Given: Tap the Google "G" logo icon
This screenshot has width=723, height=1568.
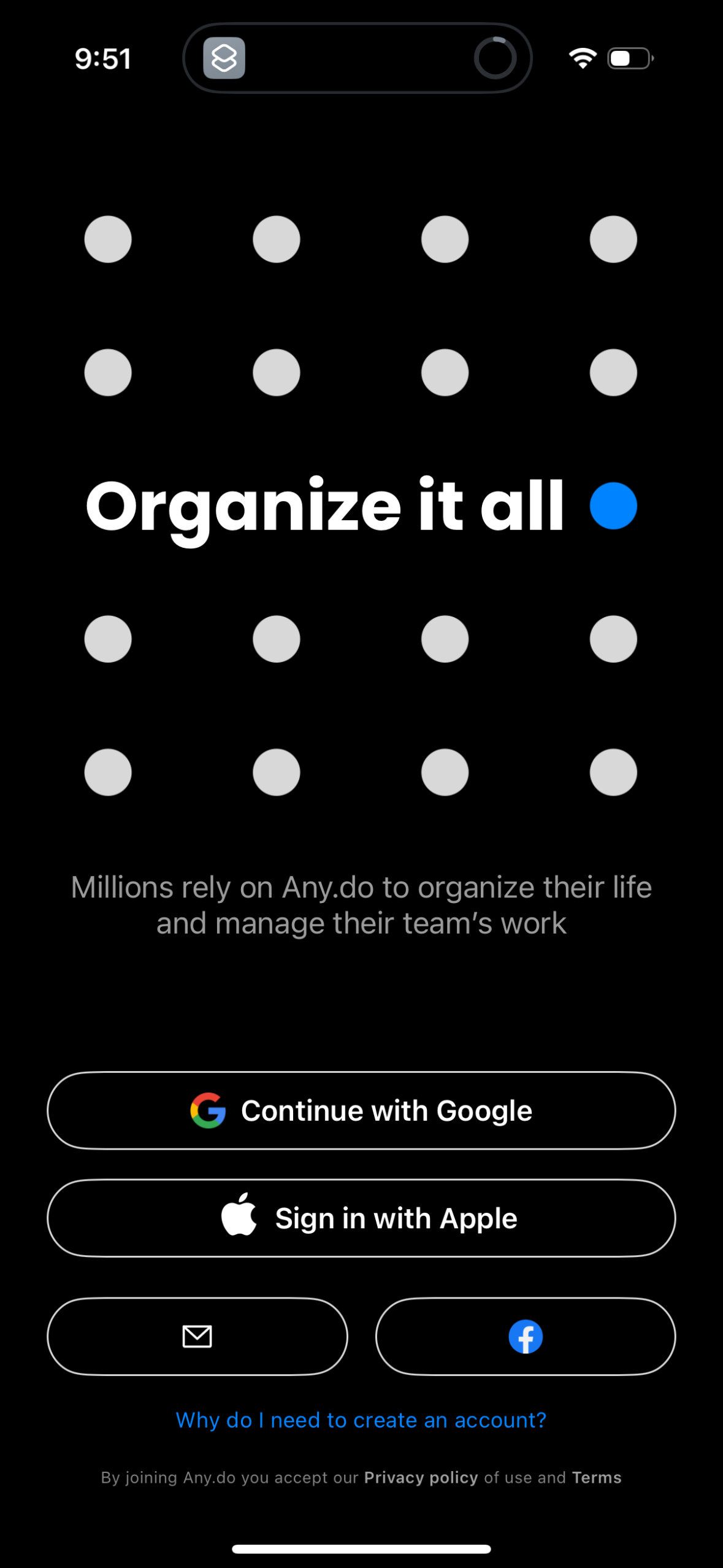Looking at the screenshot, I should (208, 1110).
